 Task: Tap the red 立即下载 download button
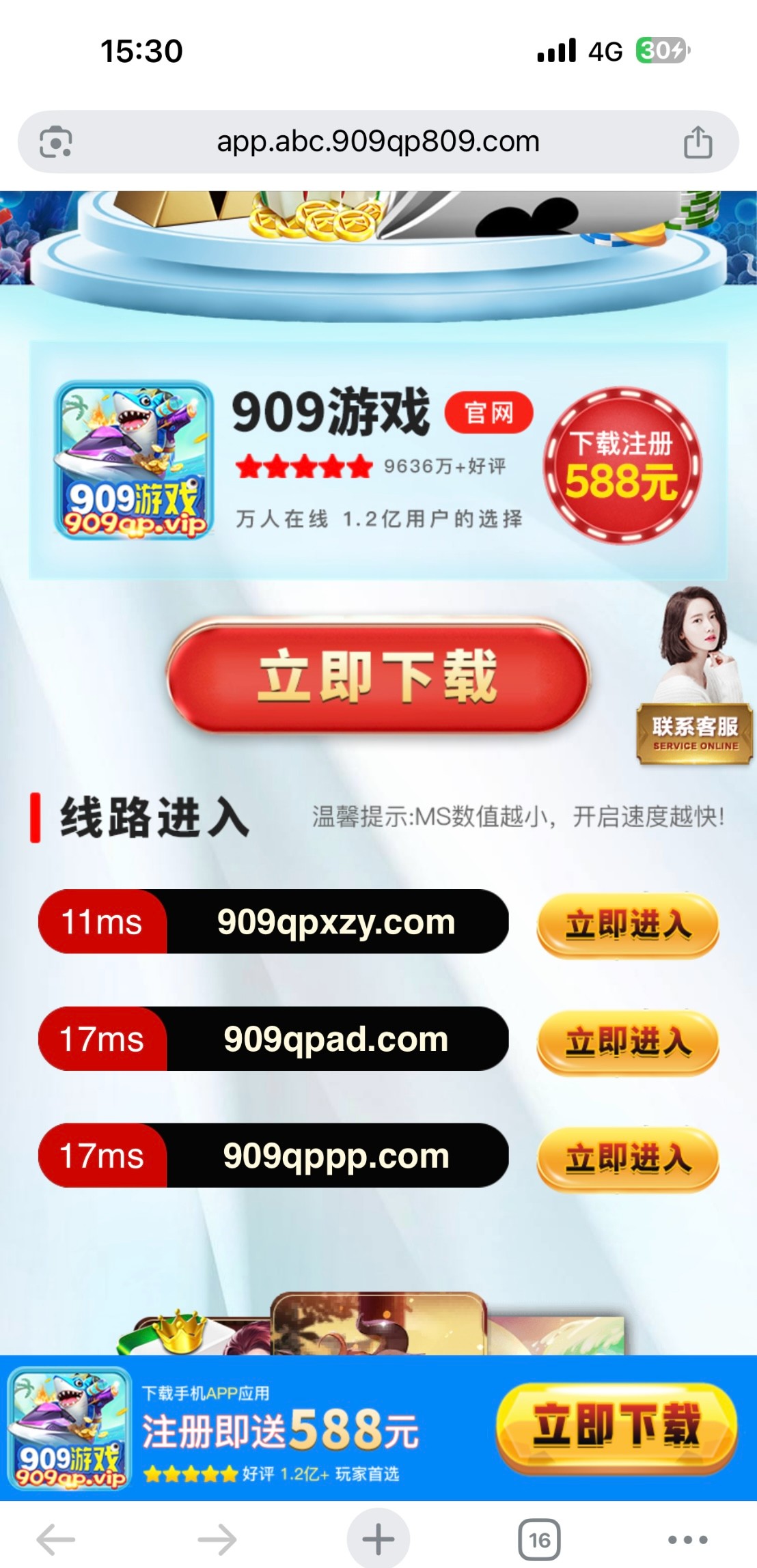pos(378,675)
